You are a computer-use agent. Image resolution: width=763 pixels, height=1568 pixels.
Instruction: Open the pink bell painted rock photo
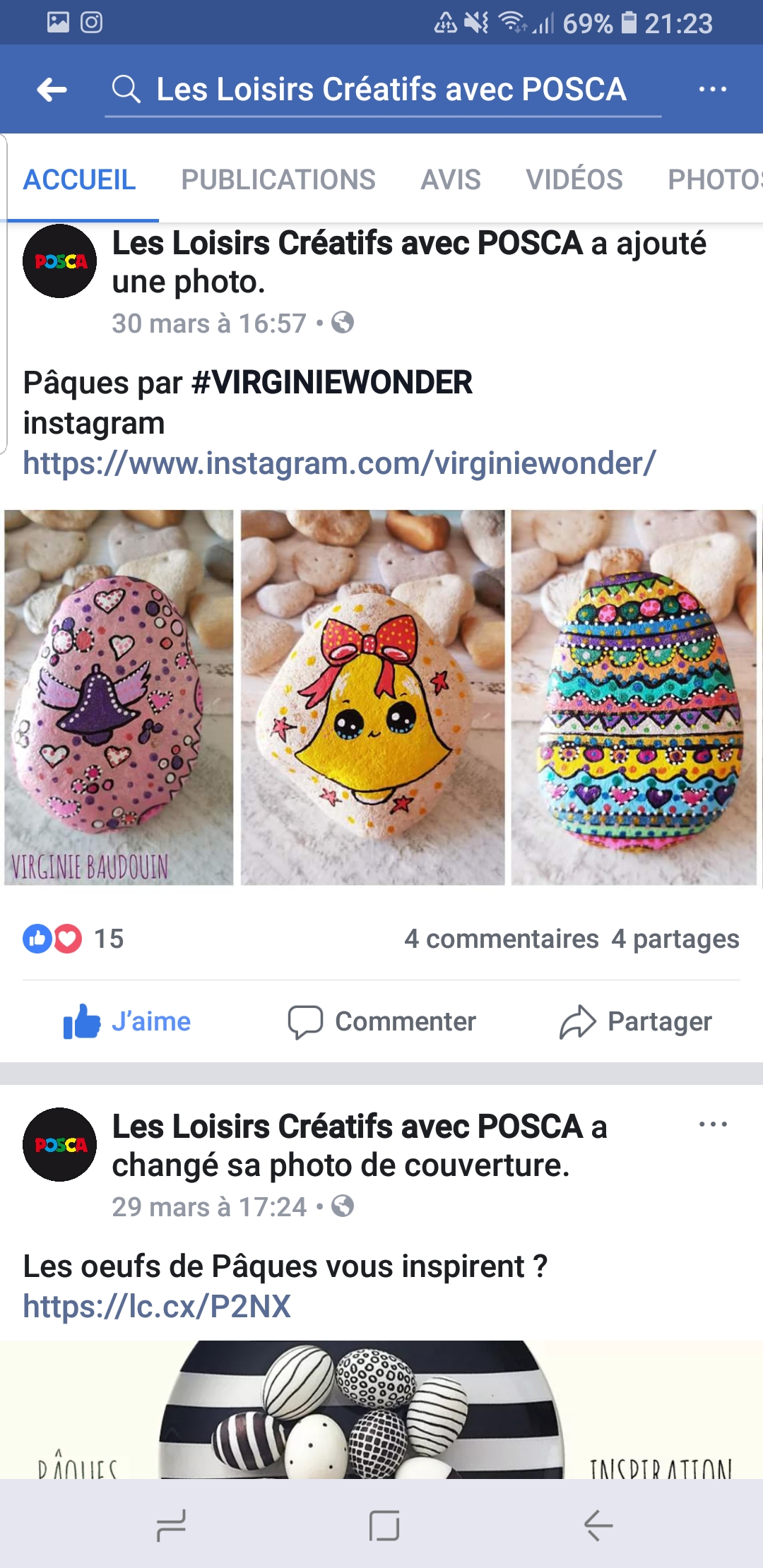point(119,697)
